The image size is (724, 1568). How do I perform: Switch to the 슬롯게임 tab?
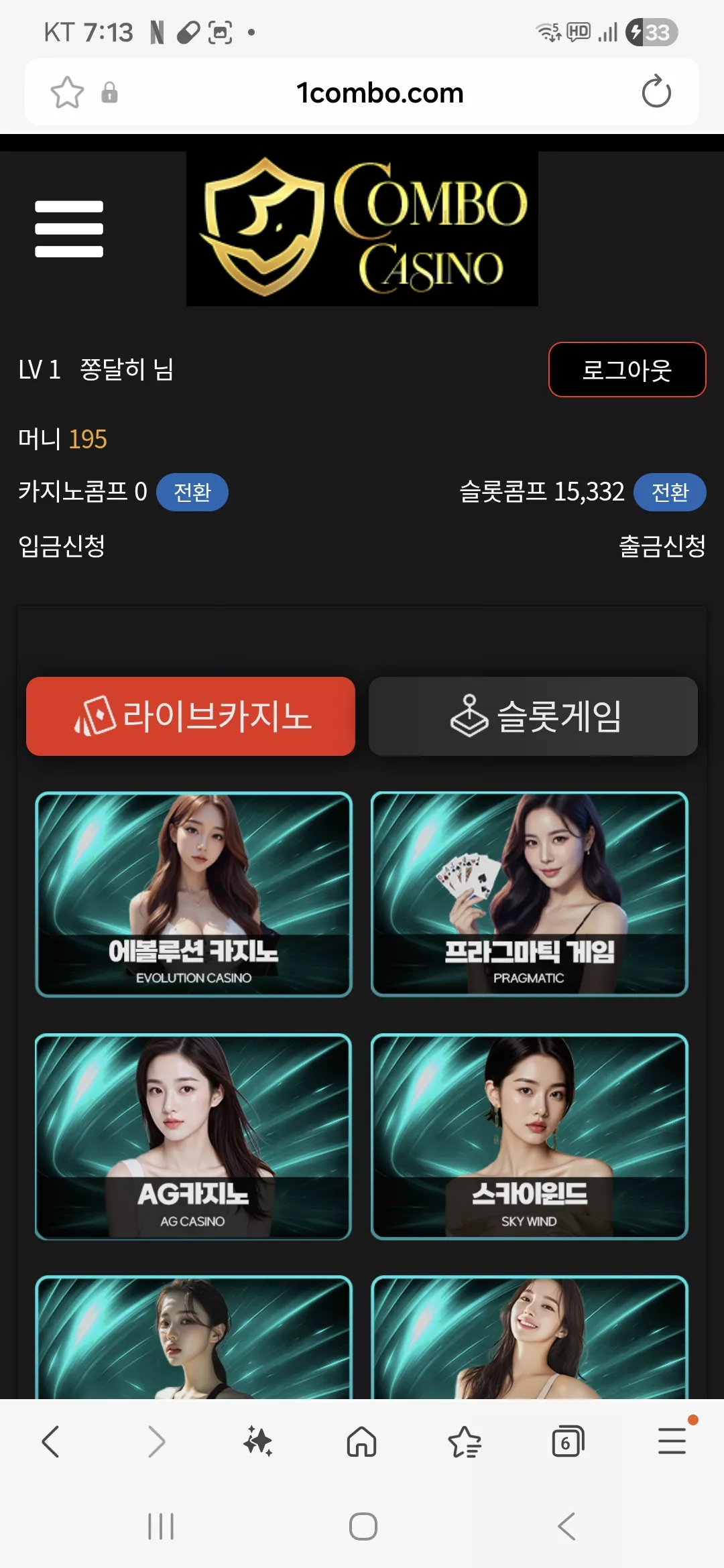pyautogui.click(x=533, y=716)
